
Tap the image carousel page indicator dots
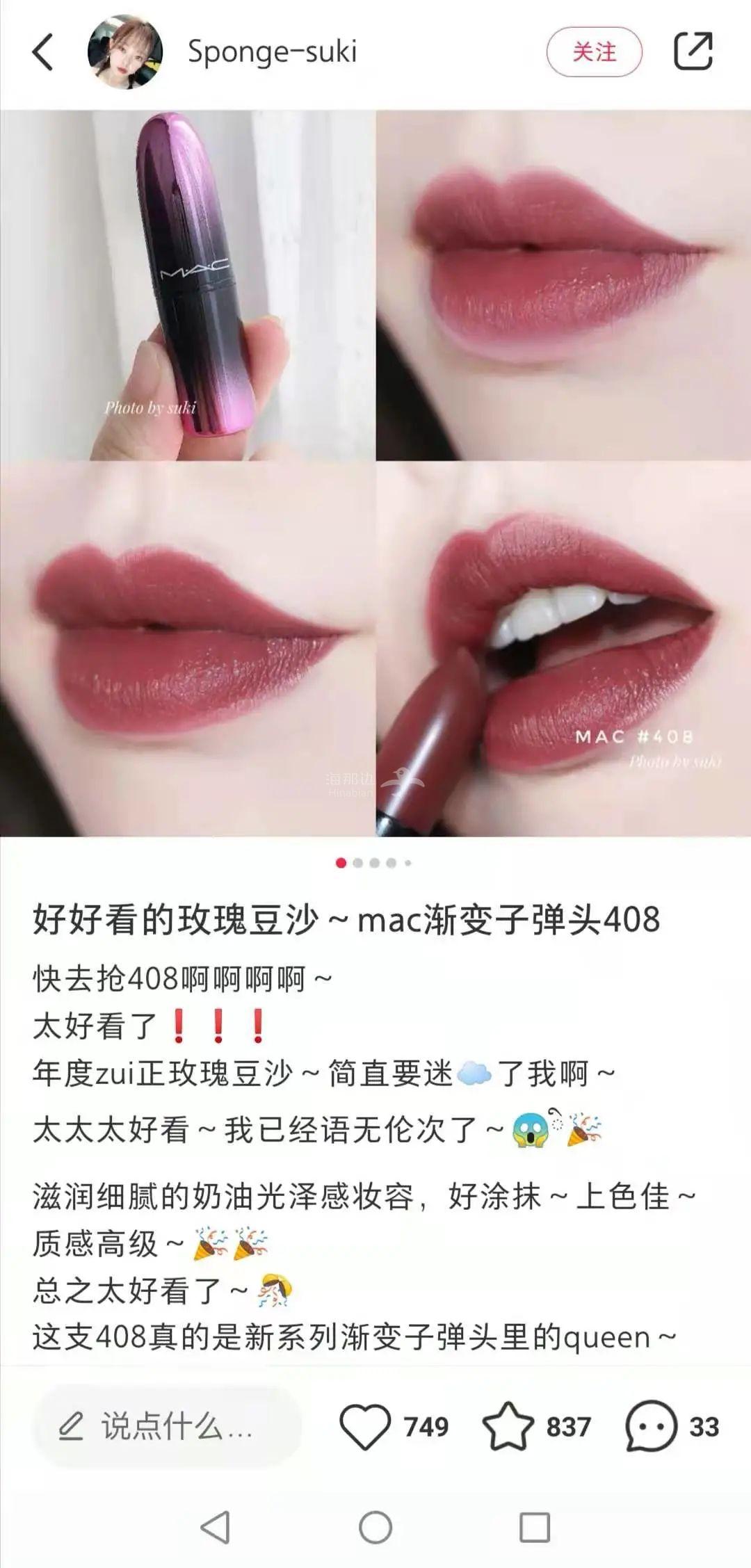[374, 863]
